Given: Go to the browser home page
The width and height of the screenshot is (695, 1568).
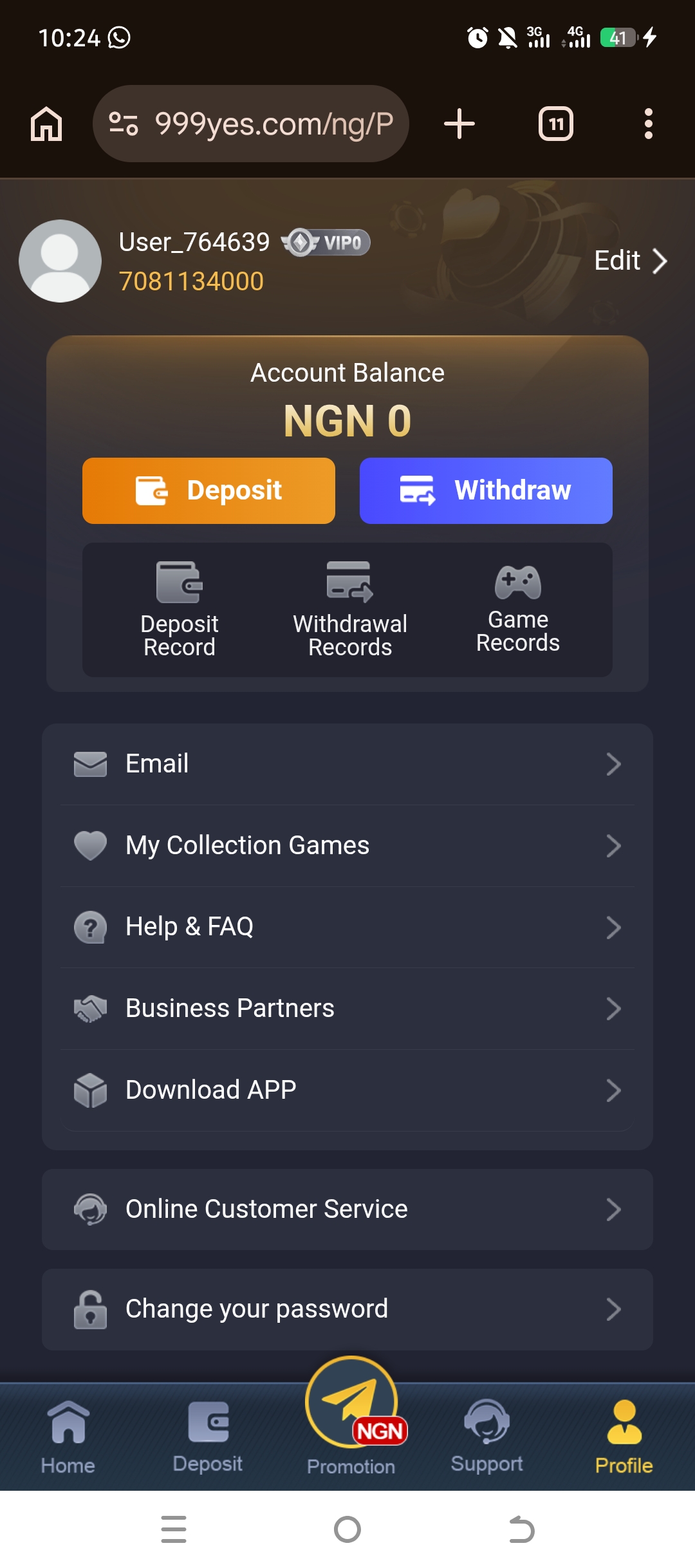Looking at the screenshot, I should pyautogui.click(x=46, y=124).
